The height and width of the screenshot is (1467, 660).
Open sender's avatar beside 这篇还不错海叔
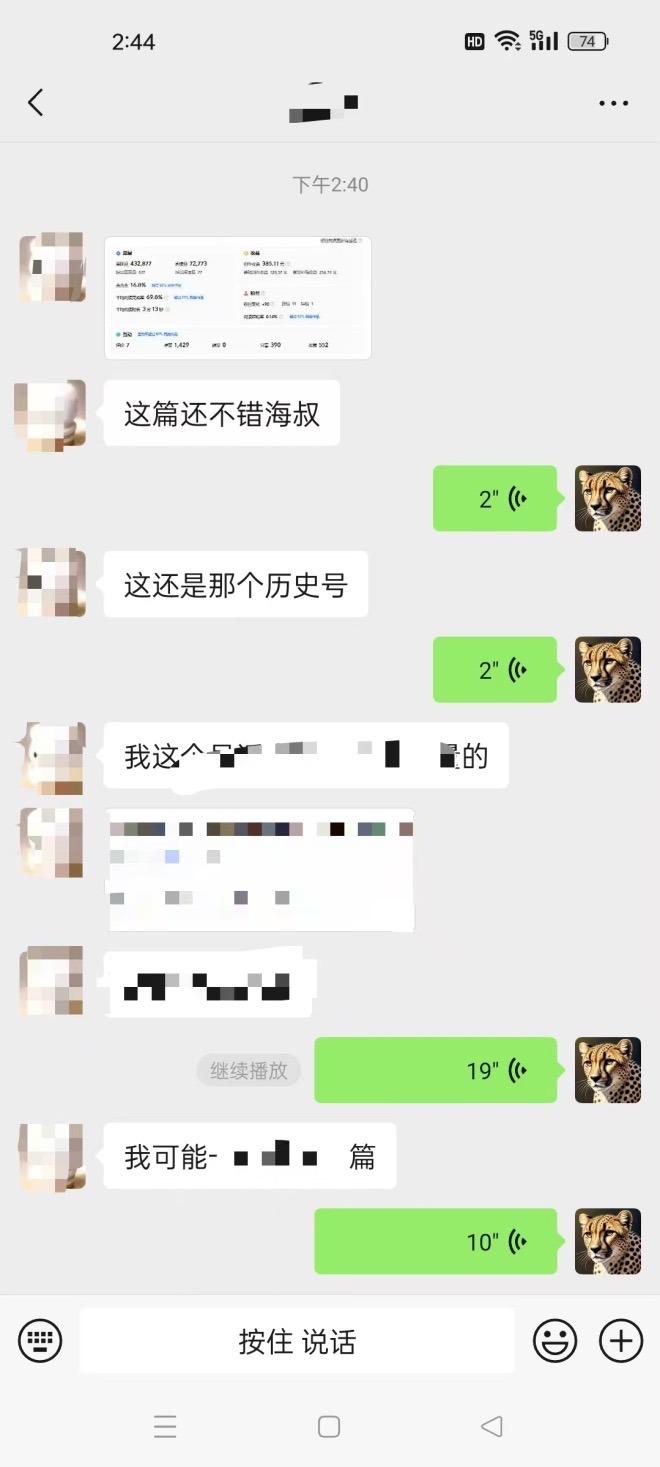pyautogui.click(x=50, y=413)
